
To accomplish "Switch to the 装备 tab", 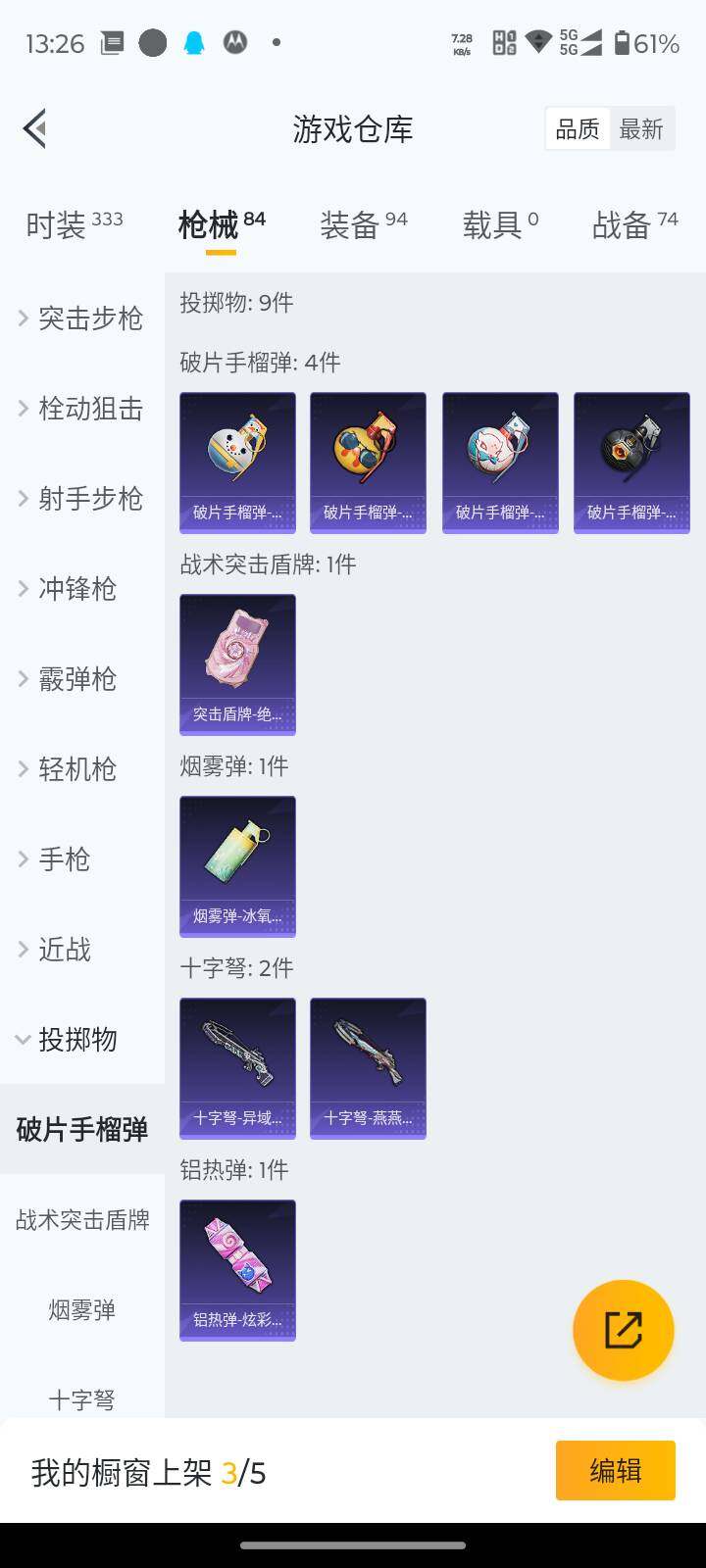I will pos(363,224).
